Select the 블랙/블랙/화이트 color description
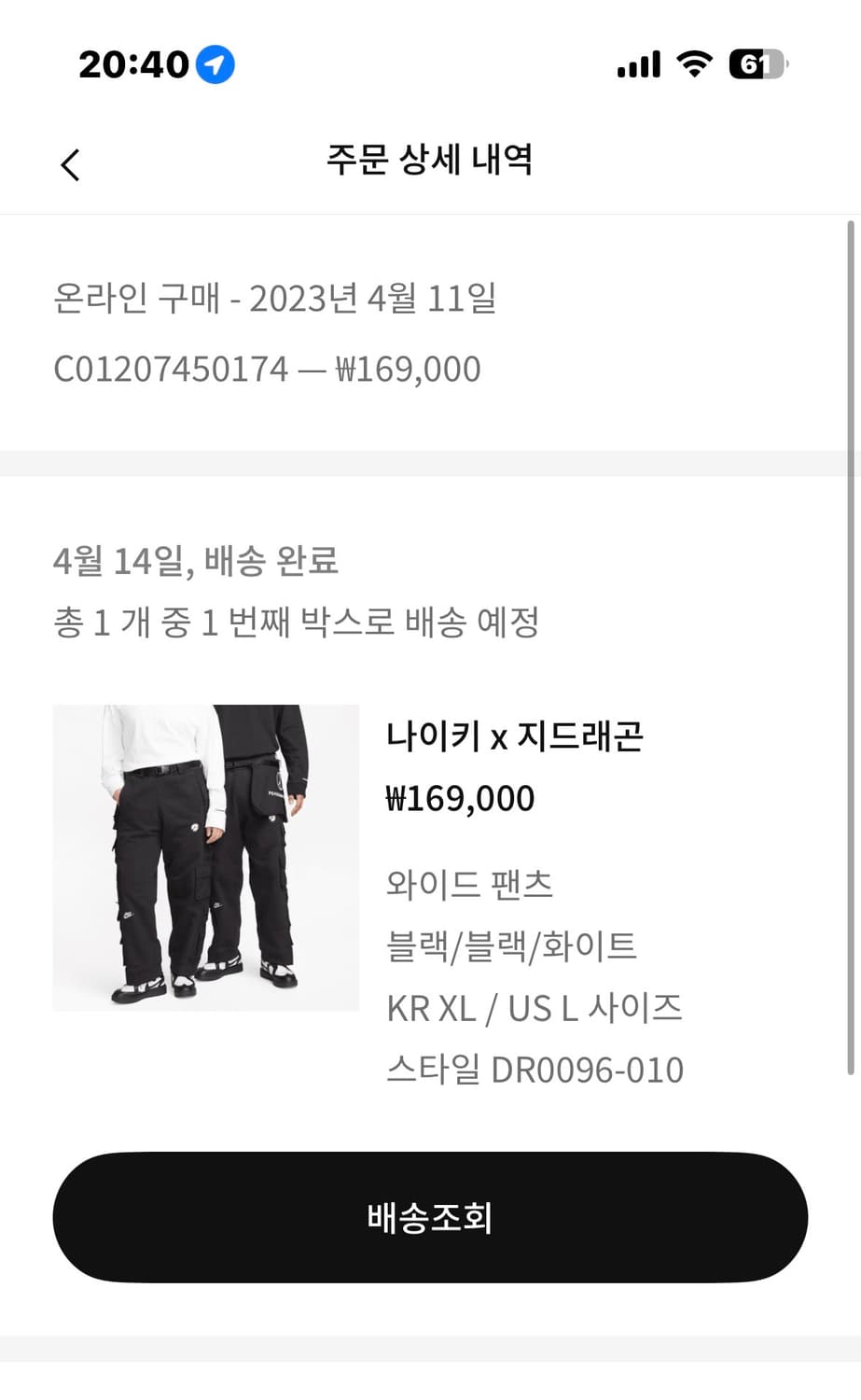This screenshot has width=861, height=1400. 513,945
